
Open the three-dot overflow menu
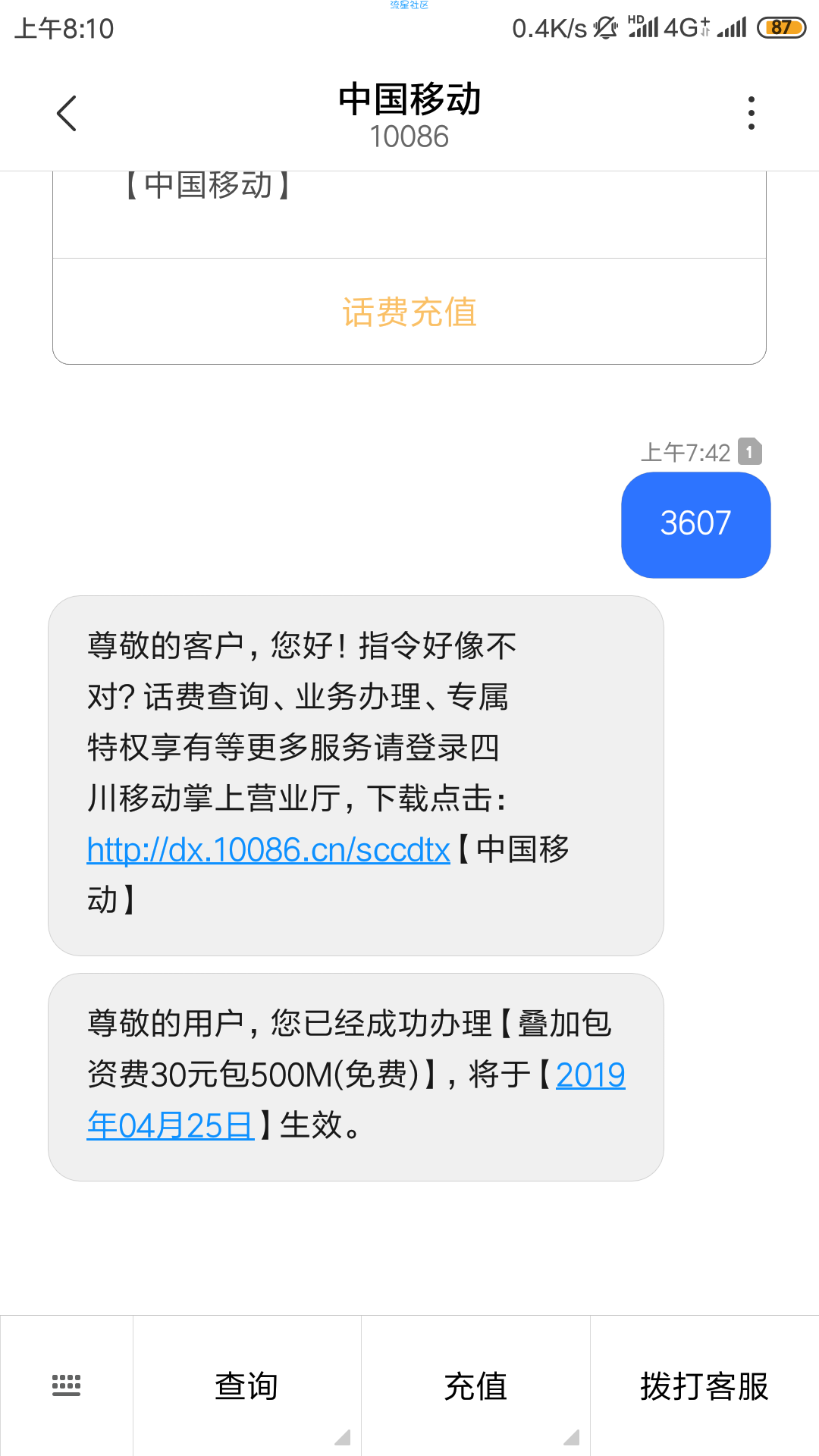pyautogui.click(x=751, y=113)
